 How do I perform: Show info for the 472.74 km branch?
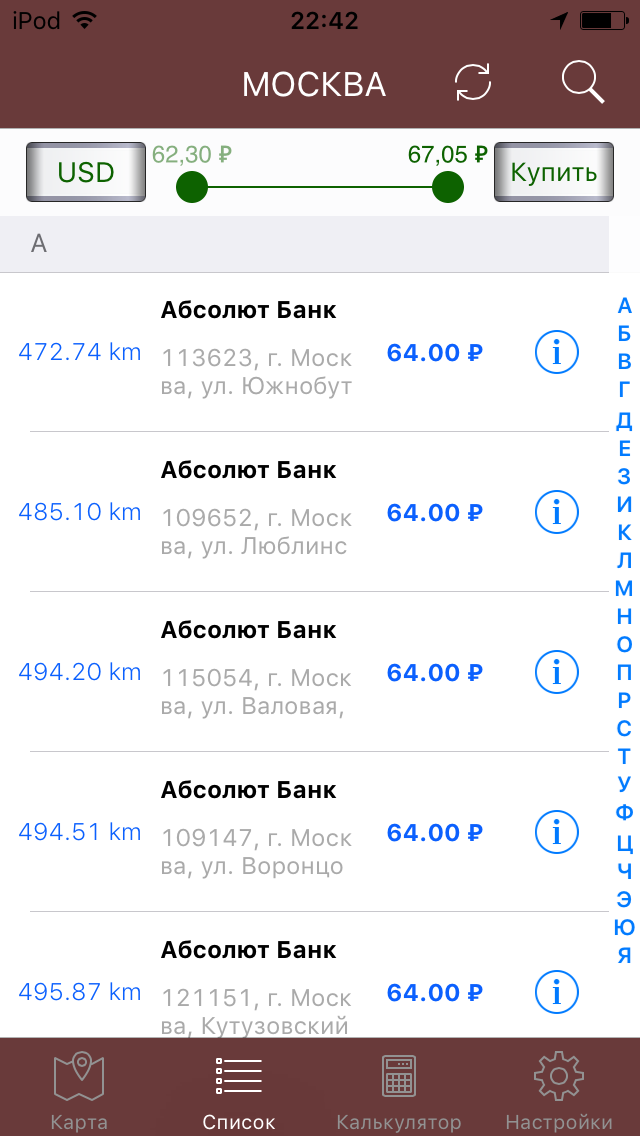click(x=557, y=352)
